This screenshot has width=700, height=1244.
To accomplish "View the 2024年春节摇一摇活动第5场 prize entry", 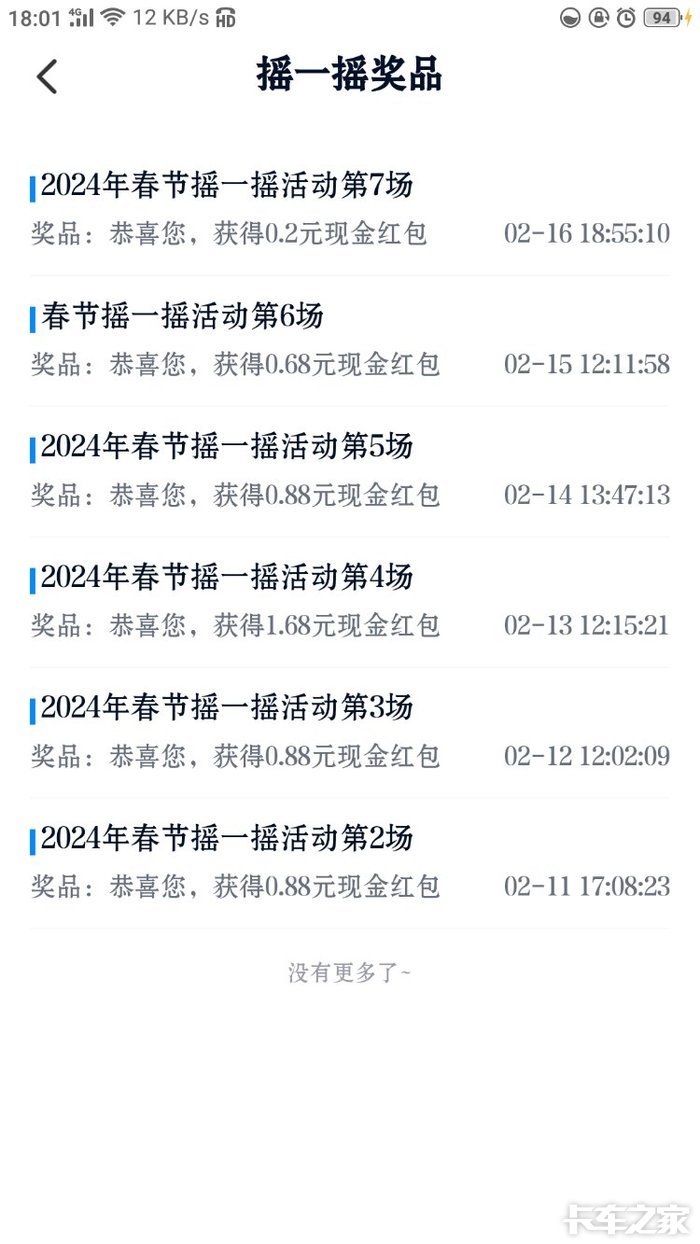I will coord(350,471).
